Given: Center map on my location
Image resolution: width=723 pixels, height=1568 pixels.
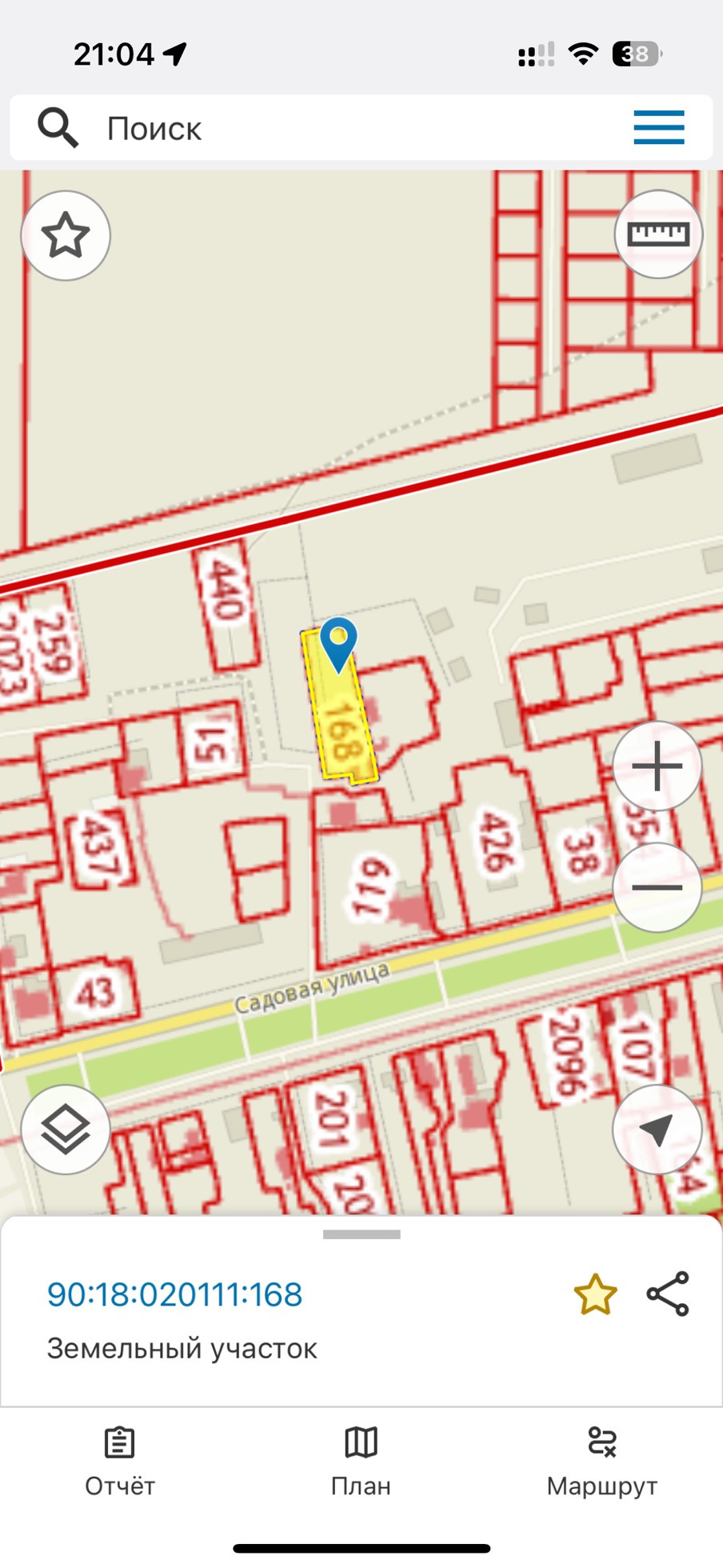Looking at the screenshot, I should point(657,1129).
